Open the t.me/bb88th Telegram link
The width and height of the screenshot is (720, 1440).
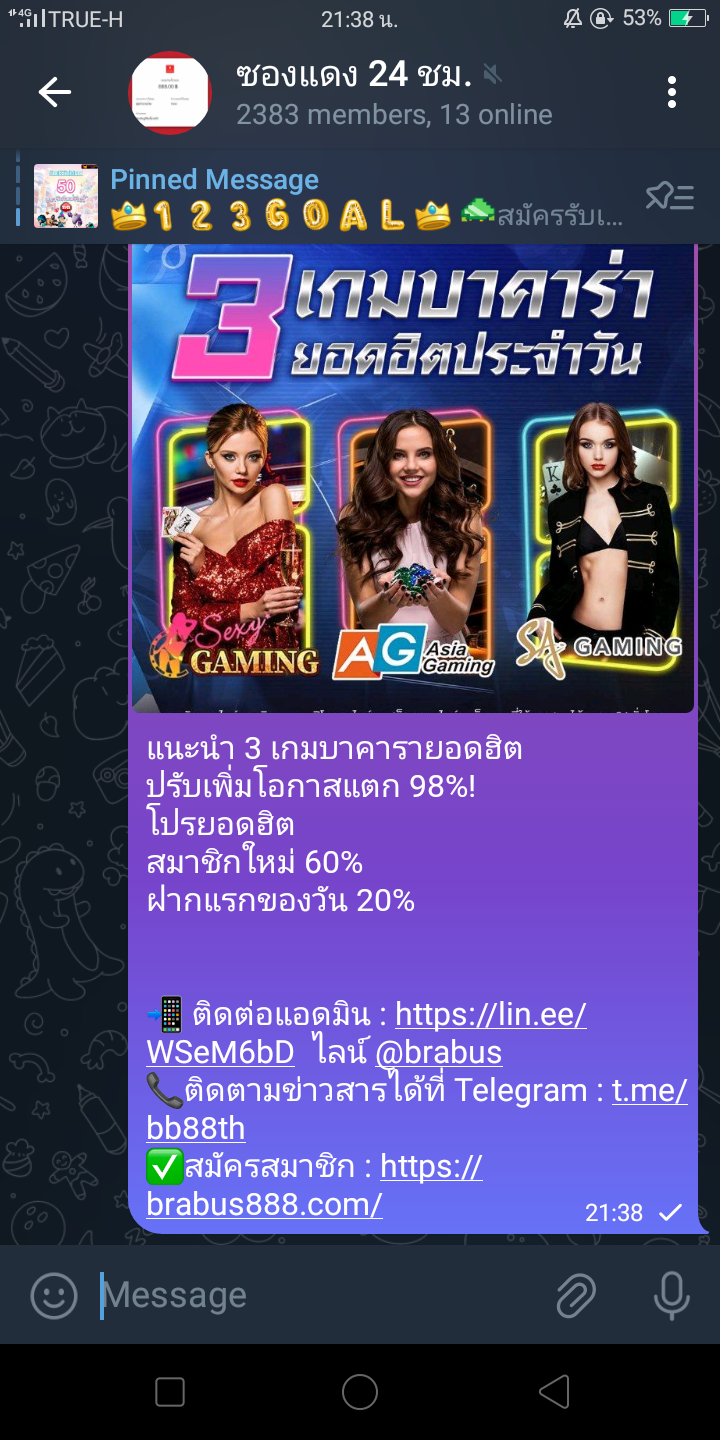pyautogui.click(x=417, y=1109)
